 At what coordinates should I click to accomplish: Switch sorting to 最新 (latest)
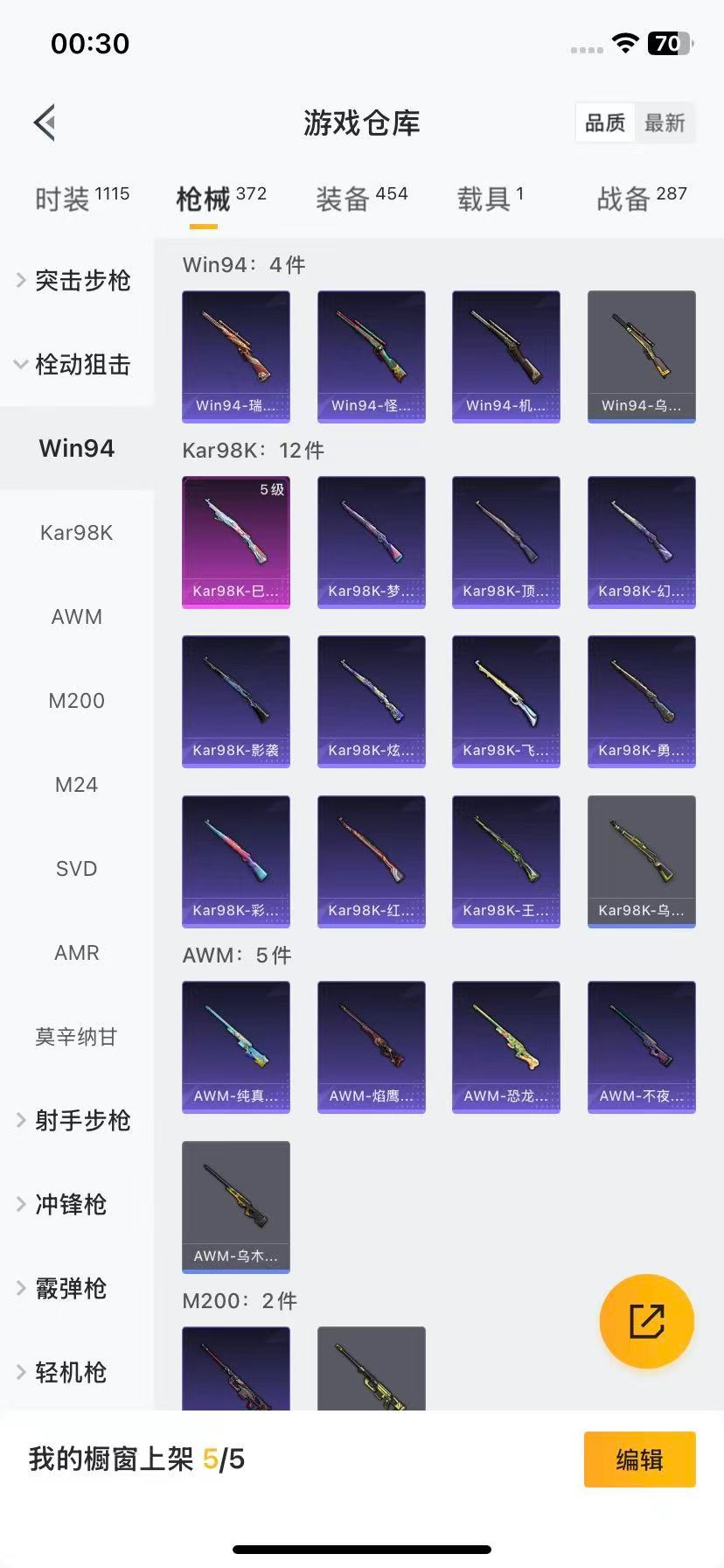point(665,122)
